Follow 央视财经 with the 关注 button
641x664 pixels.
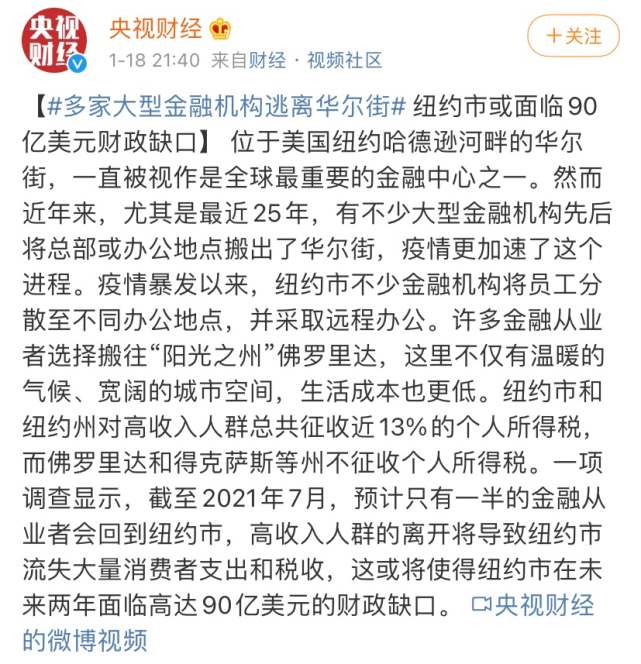pos(573,36)
